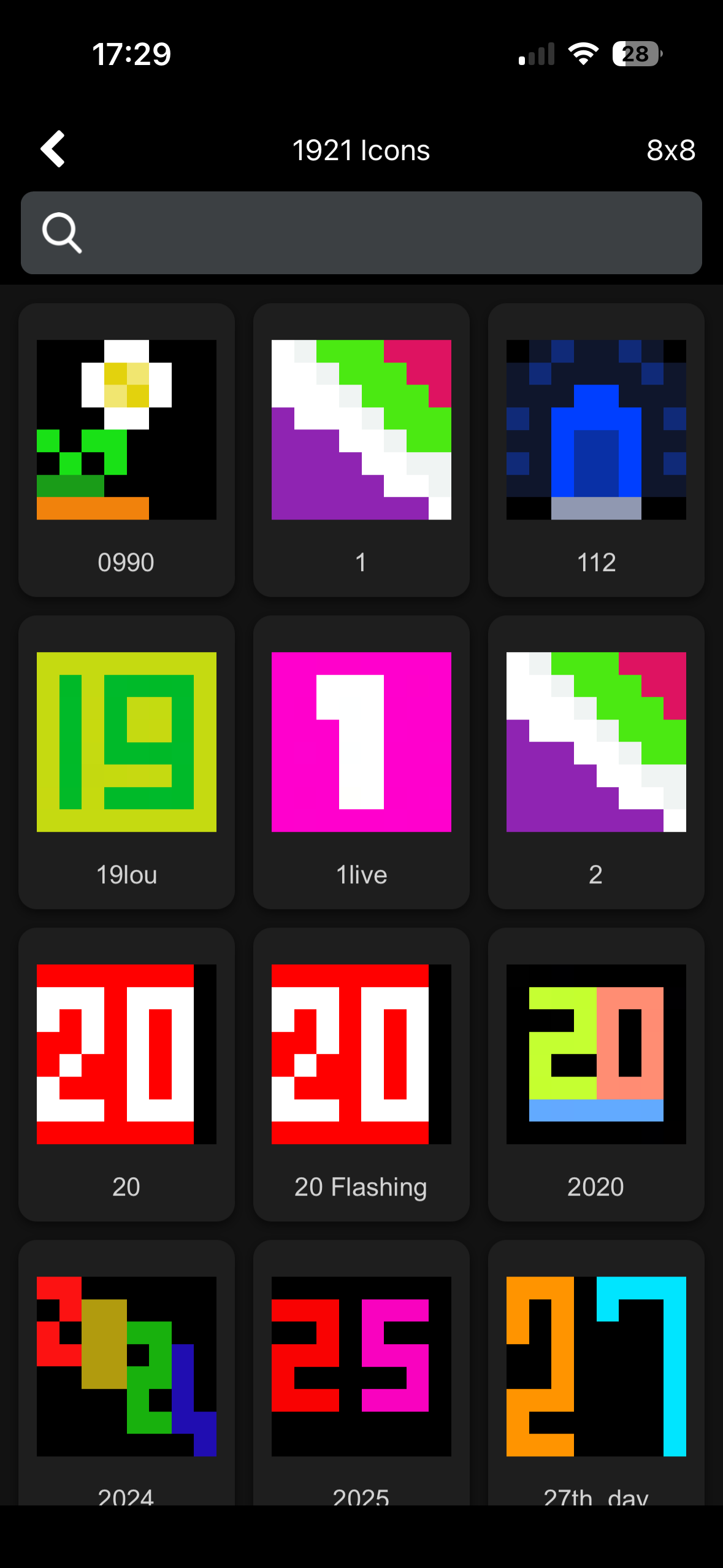
Task: Select the 2024 icon
Action: click(x=126, y=1367)
